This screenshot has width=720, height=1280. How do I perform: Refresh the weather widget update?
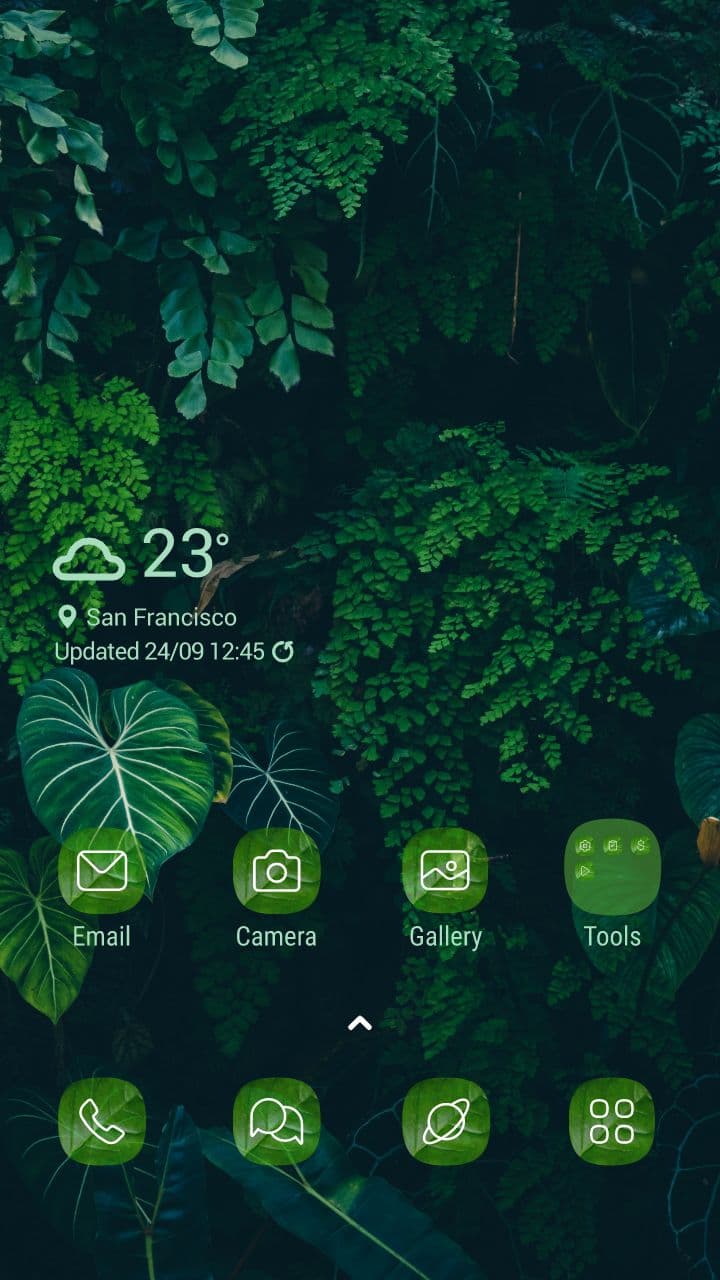coord(283,652)
